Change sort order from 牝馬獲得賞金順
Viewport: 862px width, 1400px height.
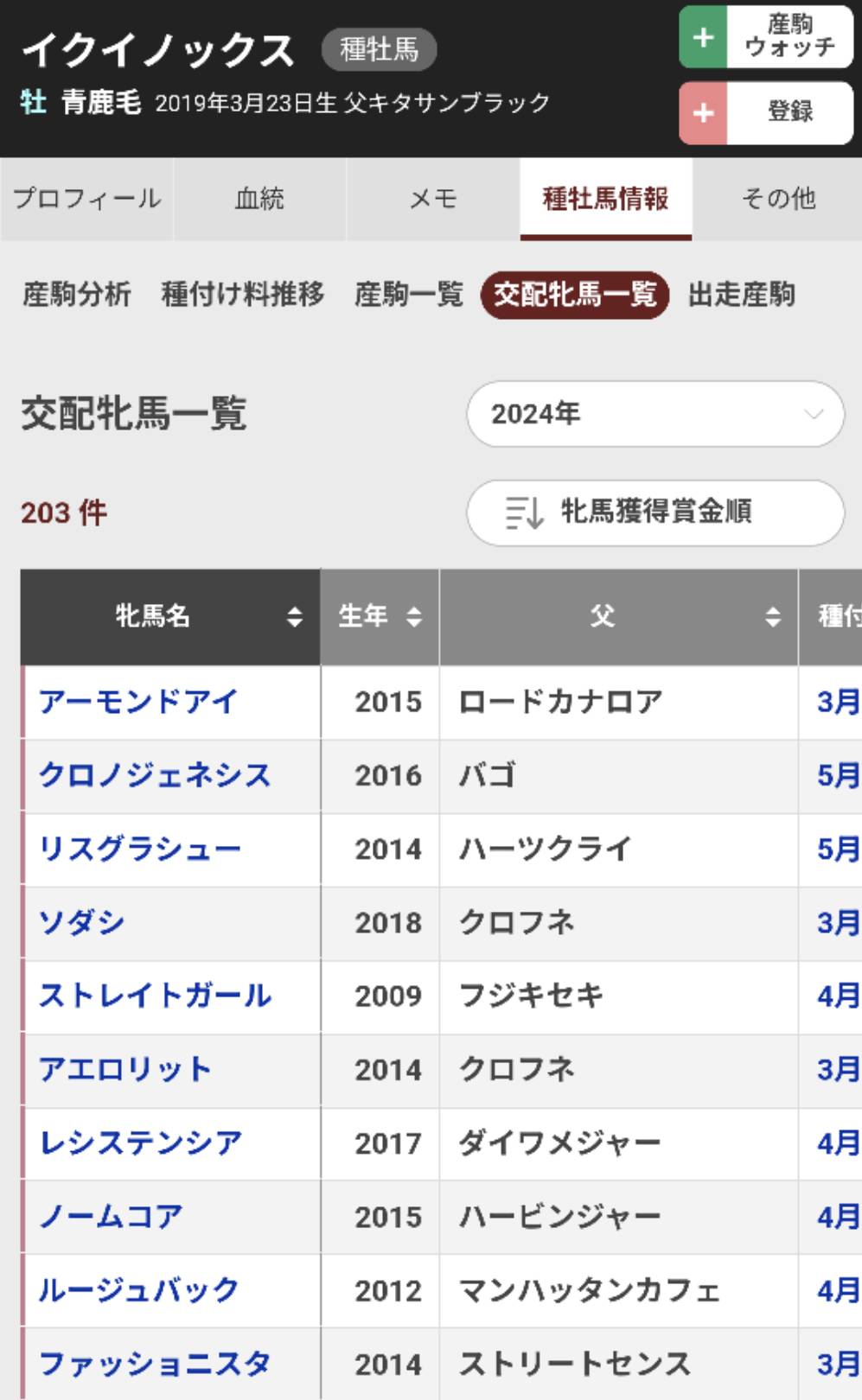pyautogui.click(x=654, y=512)
